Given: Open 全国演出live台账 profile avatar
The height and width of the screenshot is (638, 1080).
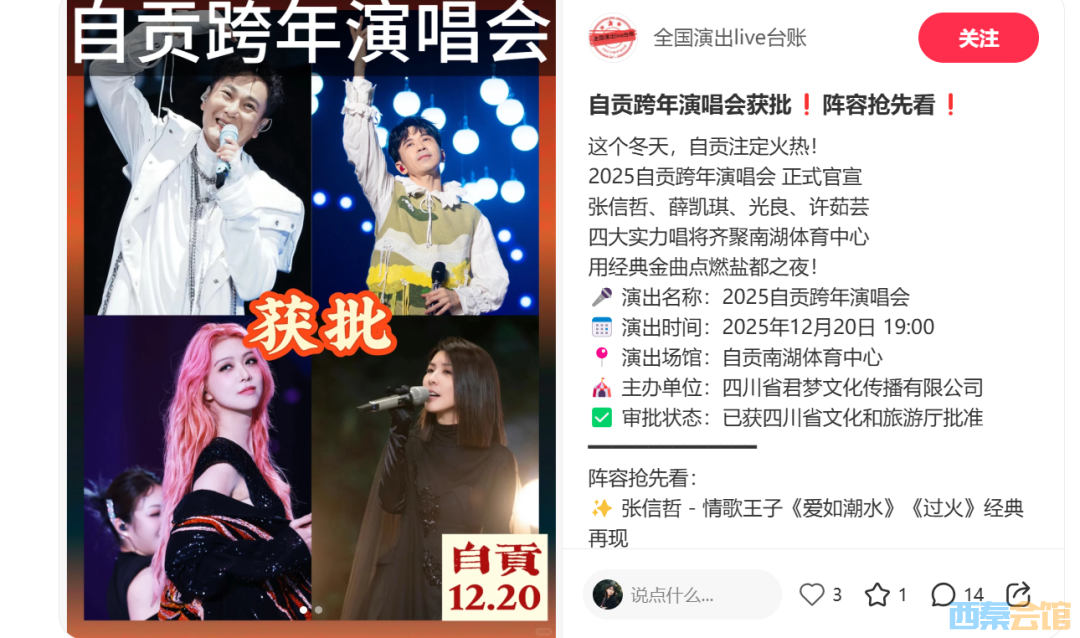Looking at the screenshot, I should click(612, 38).
